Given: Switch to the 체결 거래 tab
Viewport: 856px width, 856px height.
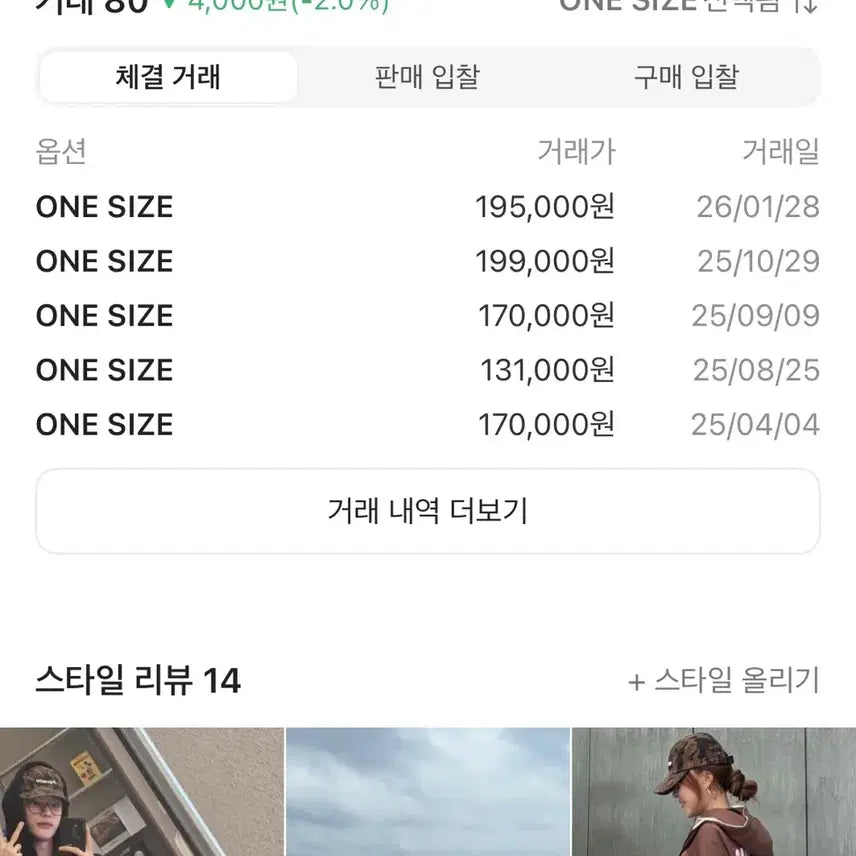Looking at the screenshot, I should 168,77.
